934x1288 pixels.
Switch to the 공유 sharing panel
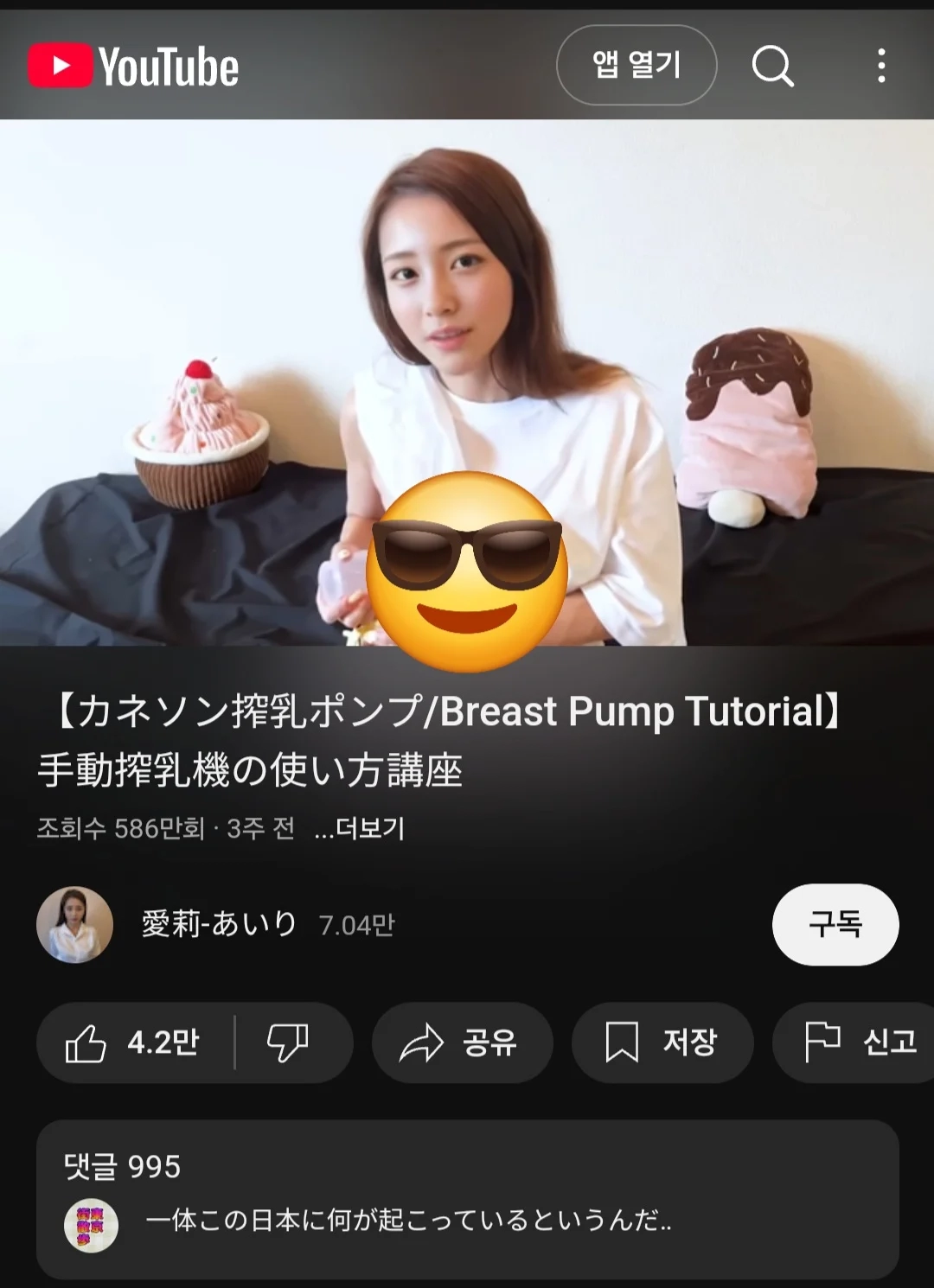tap(462, 1043)
